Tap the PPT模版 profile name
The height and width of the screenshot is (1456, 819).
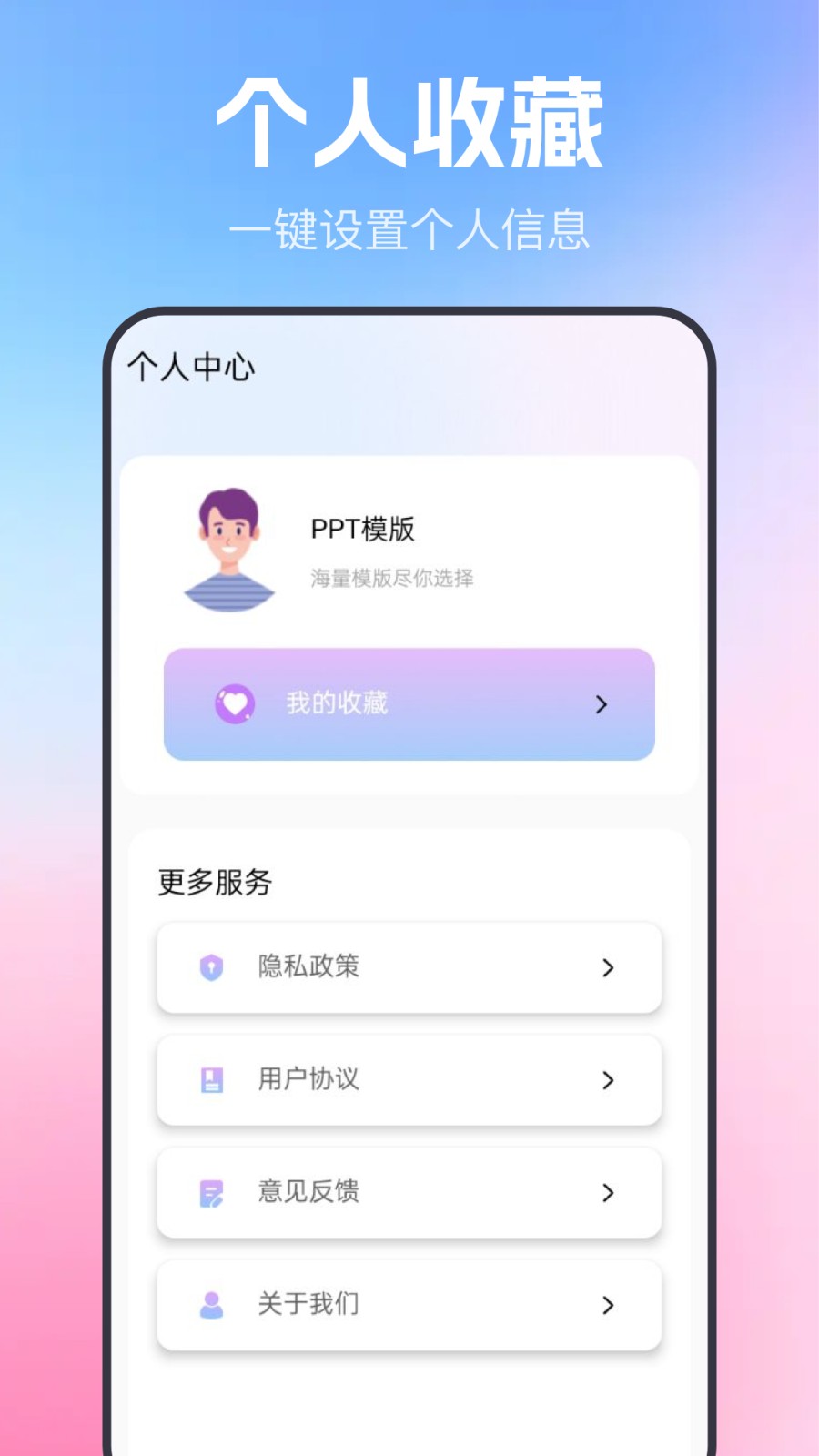(361, 529)
